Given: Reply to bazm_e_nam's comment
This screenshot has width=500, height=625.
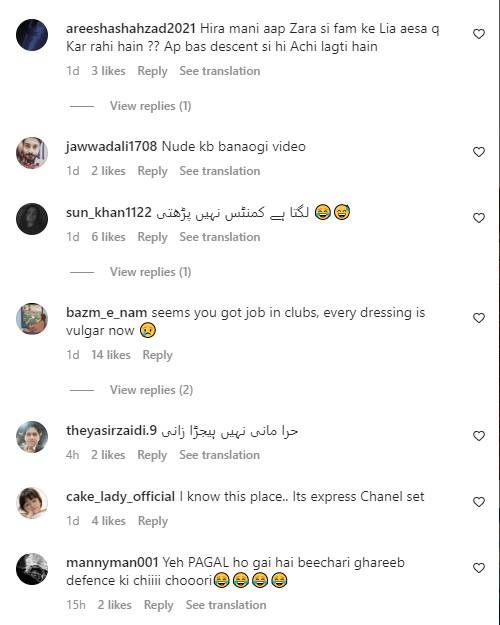Looking at the screenshot, I should pos(157,355).
